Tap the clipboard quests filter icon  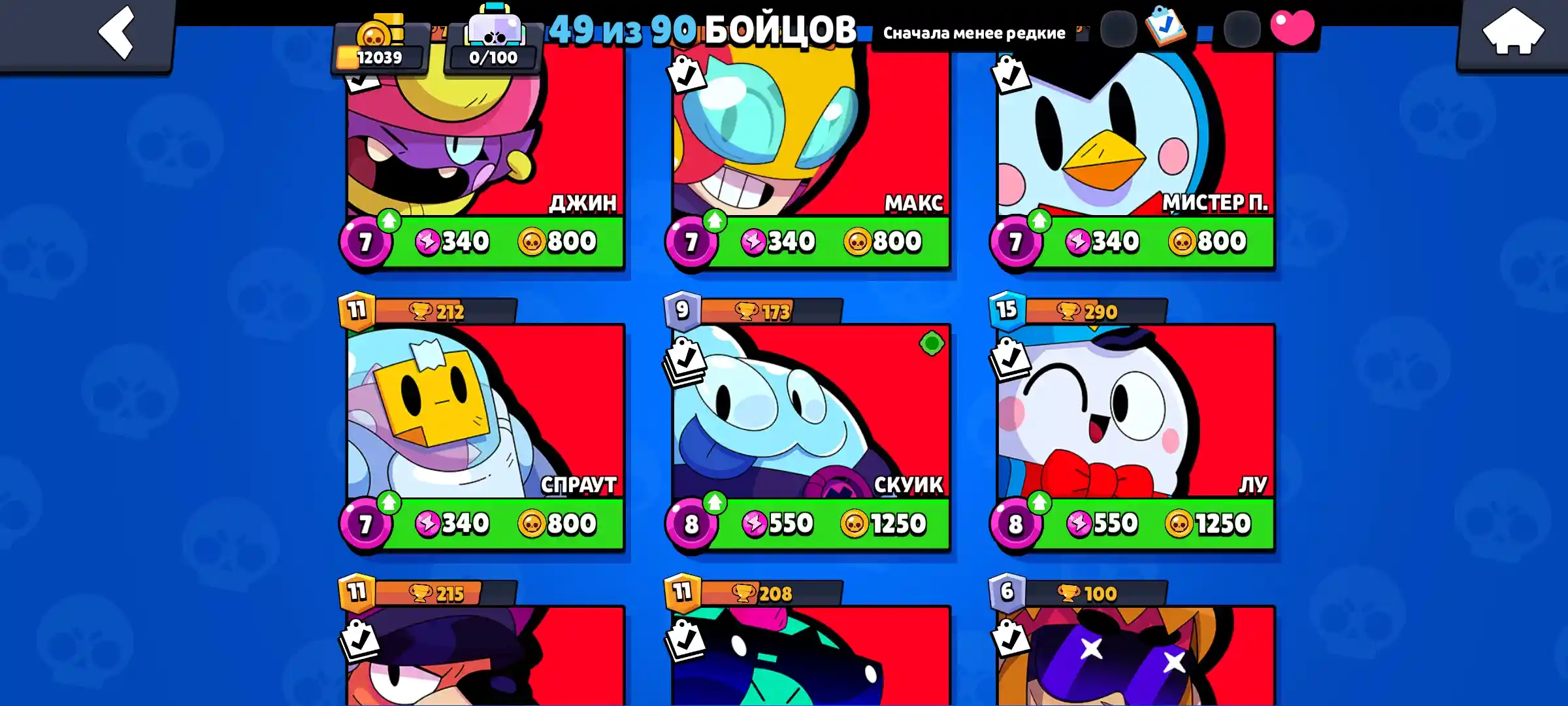click(x=1167, y=27)
